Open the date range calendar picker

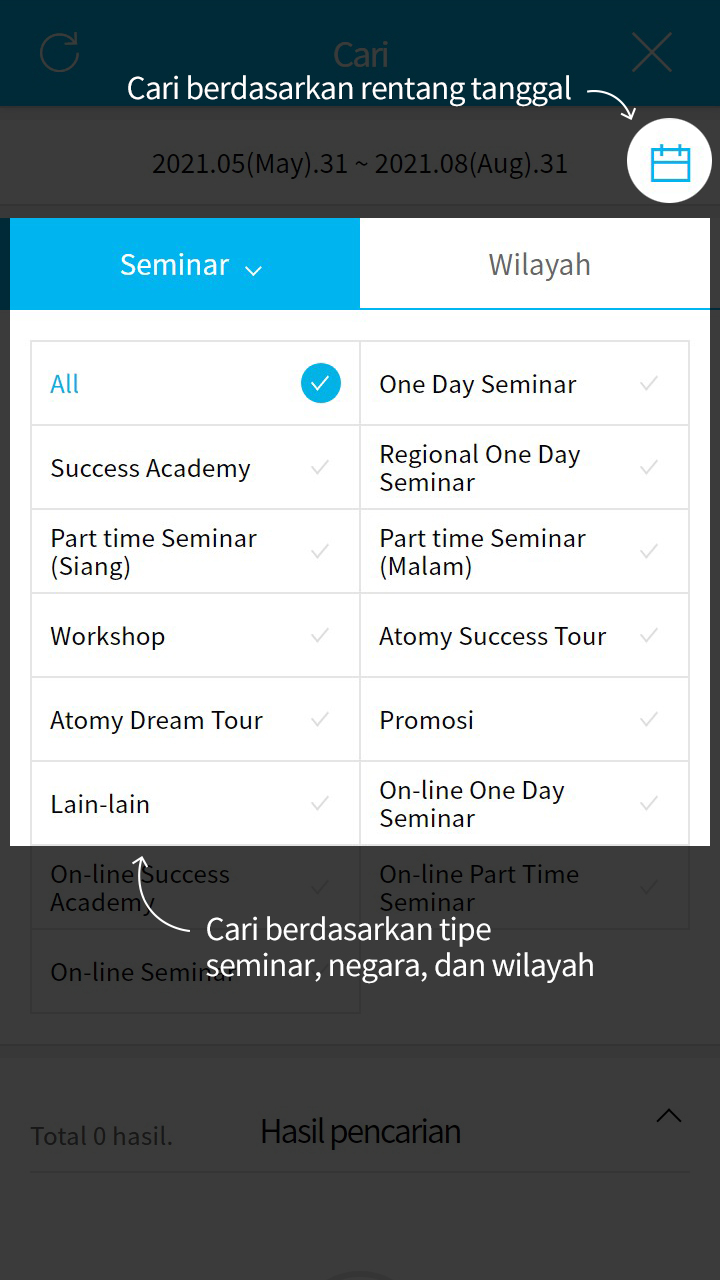669,161
